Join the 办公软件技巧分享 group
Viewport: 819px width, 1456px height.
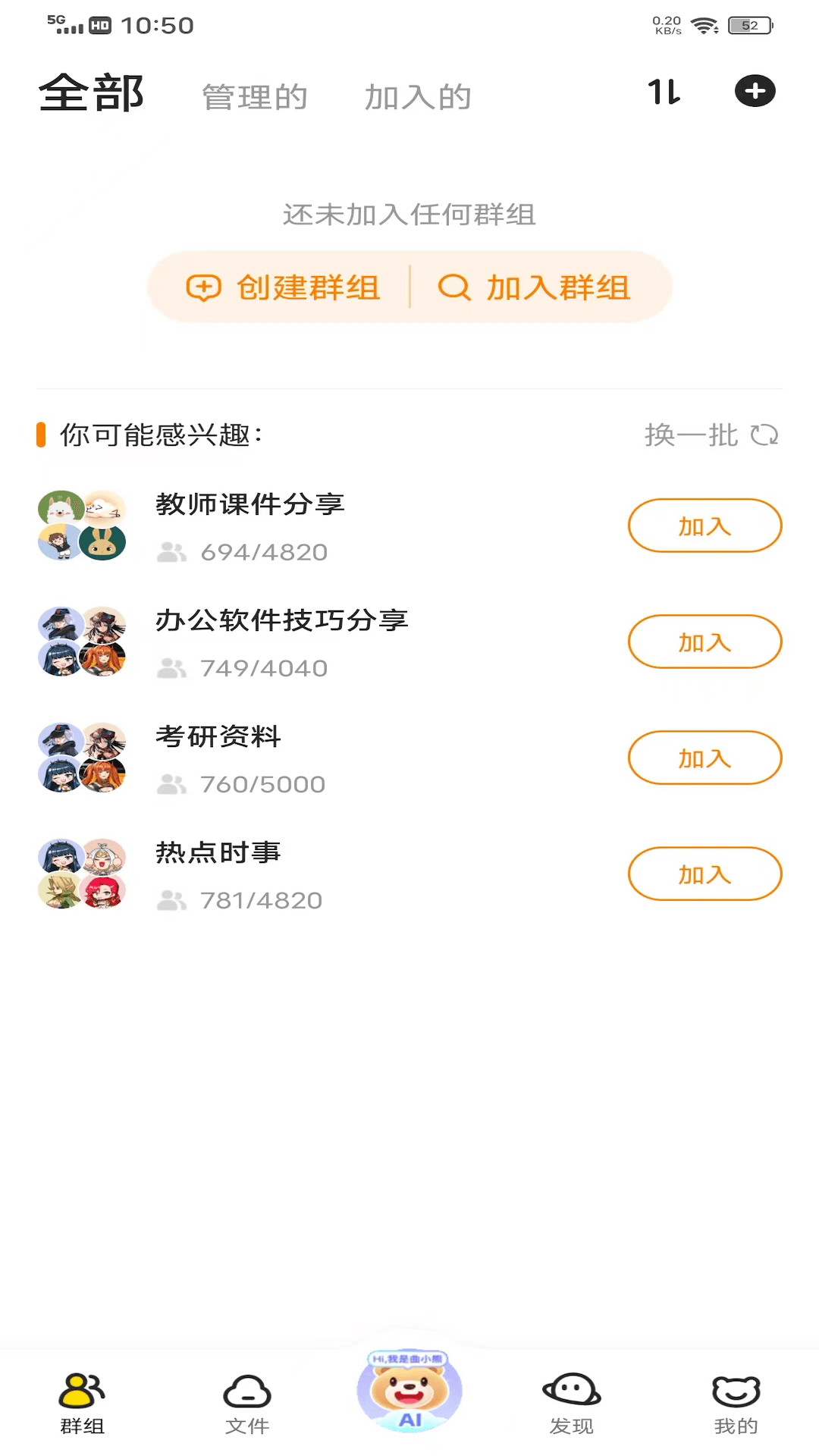coord(704,642)
